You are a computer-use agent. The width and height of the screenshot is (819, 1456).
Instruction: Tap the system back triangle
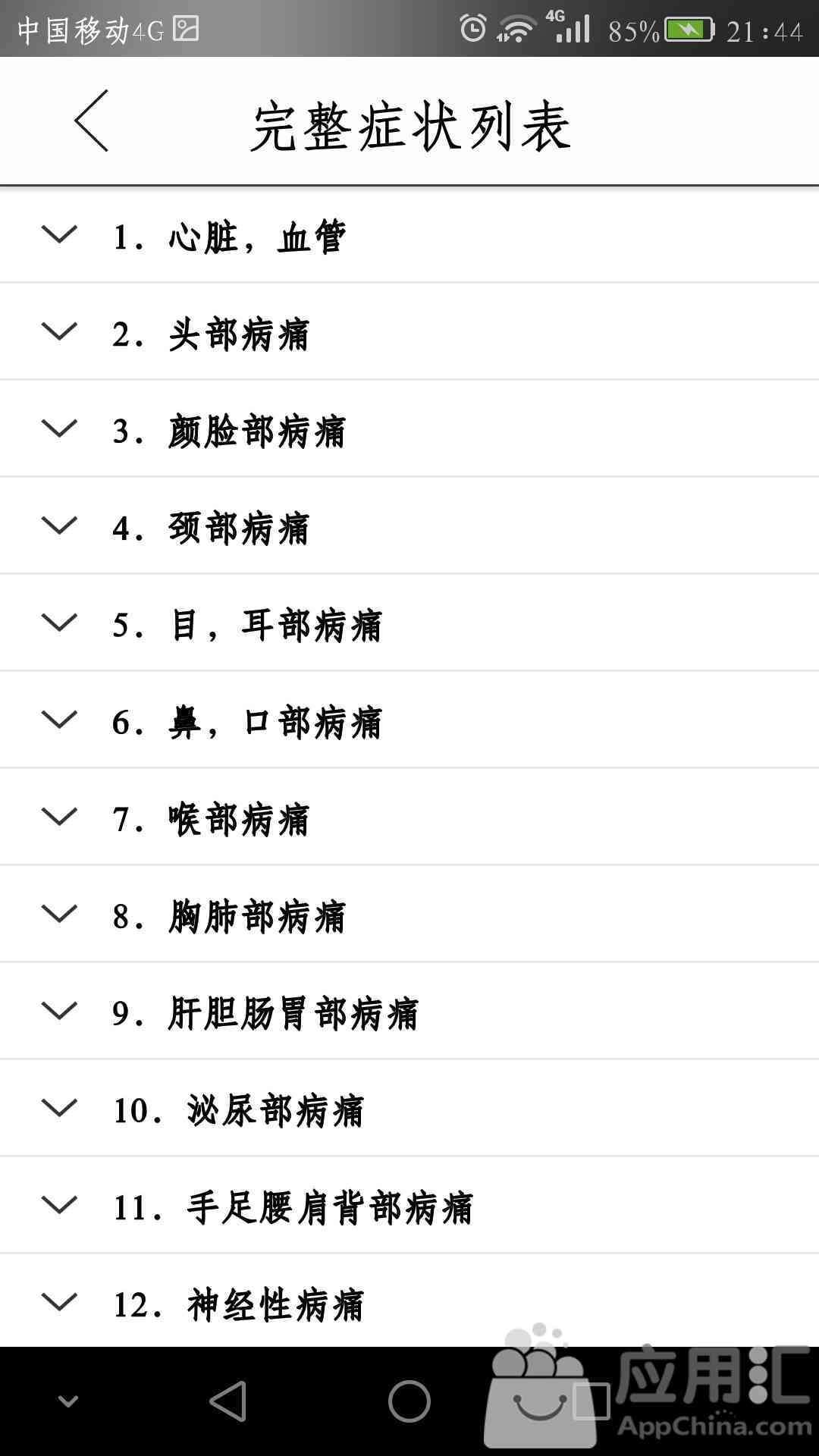click(x=228, y=1401)
